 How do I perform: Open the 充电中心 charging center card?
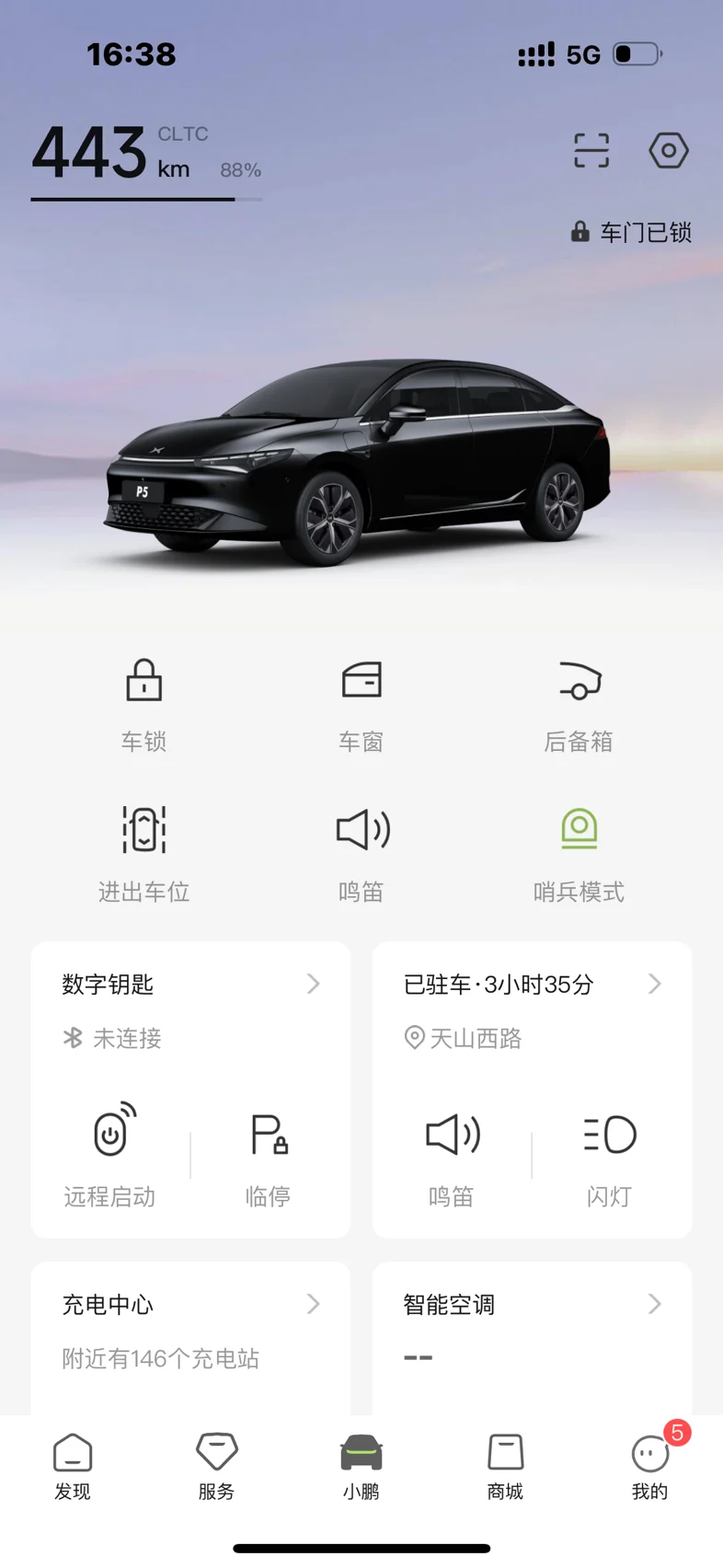pyautogui.click(x=190, y=1338)
